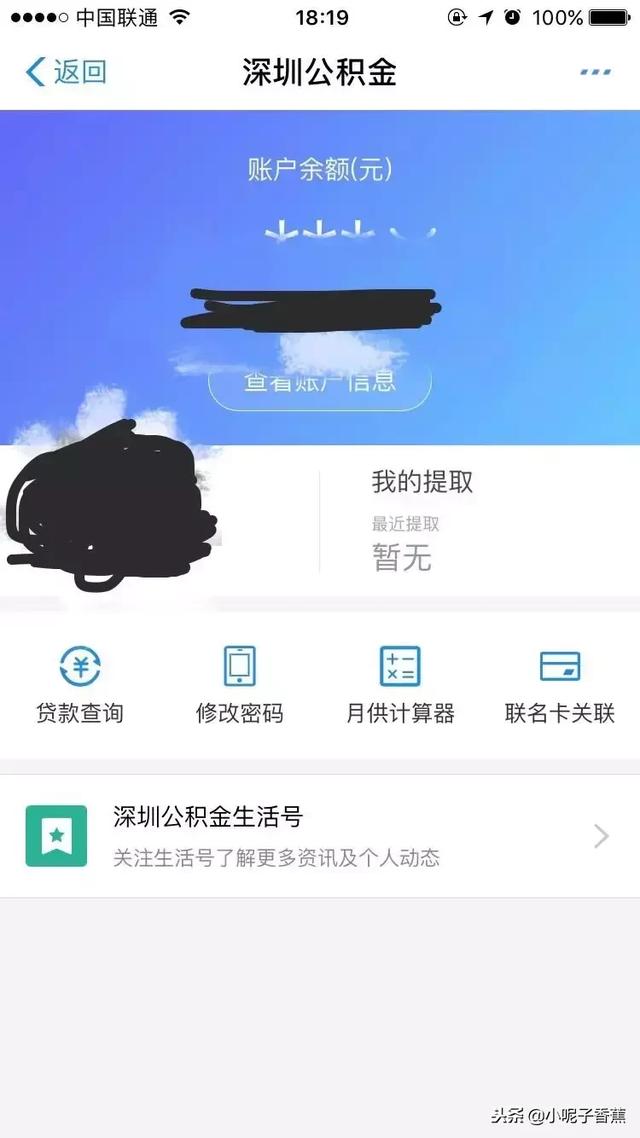Open the 深圳公积金生活号 row
640x1138 pixels.
[x=320, y=836]
